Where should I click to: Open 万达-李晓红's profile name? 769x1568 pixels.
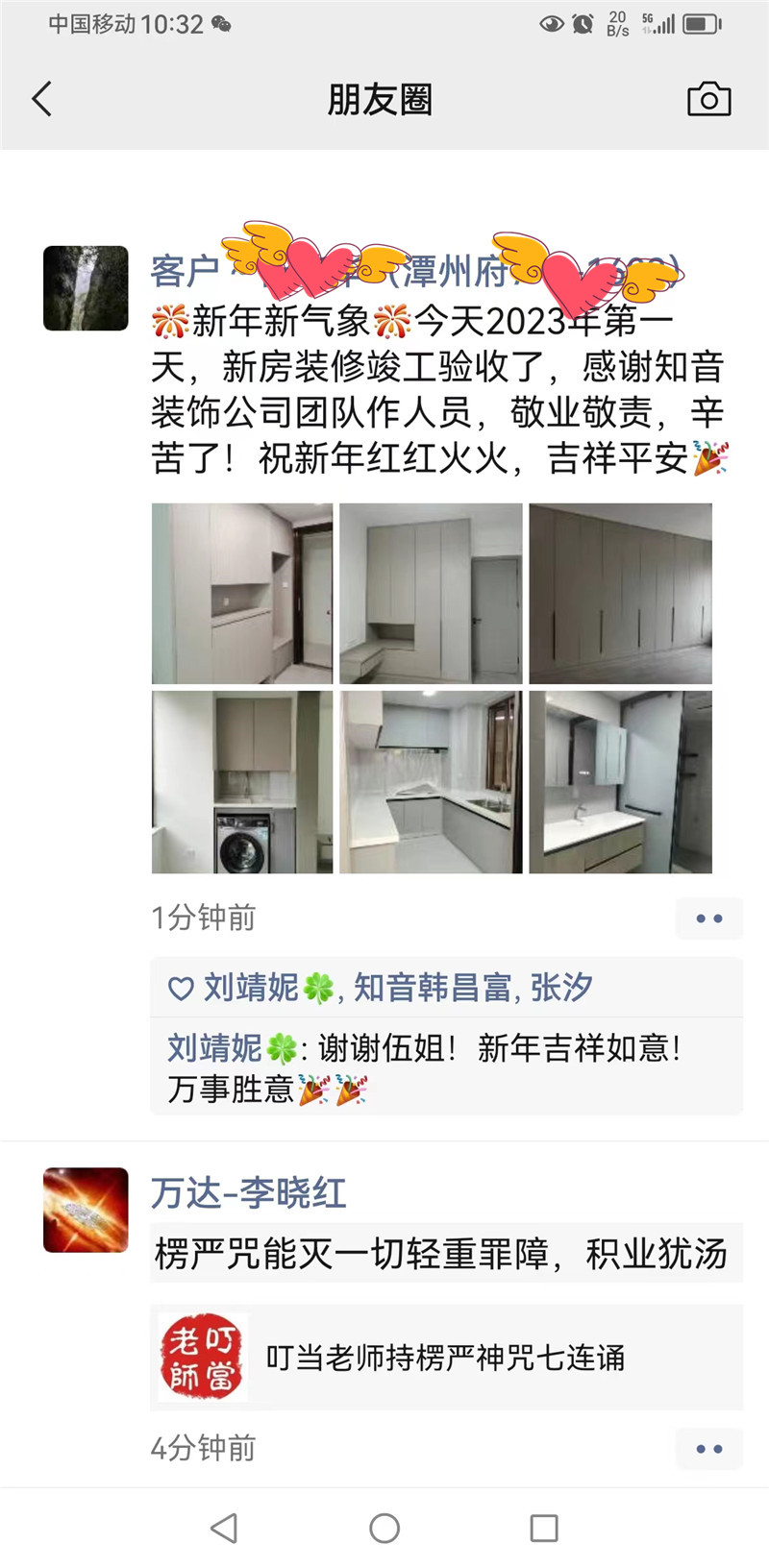pyautogui.click(x=248, y=1193)
